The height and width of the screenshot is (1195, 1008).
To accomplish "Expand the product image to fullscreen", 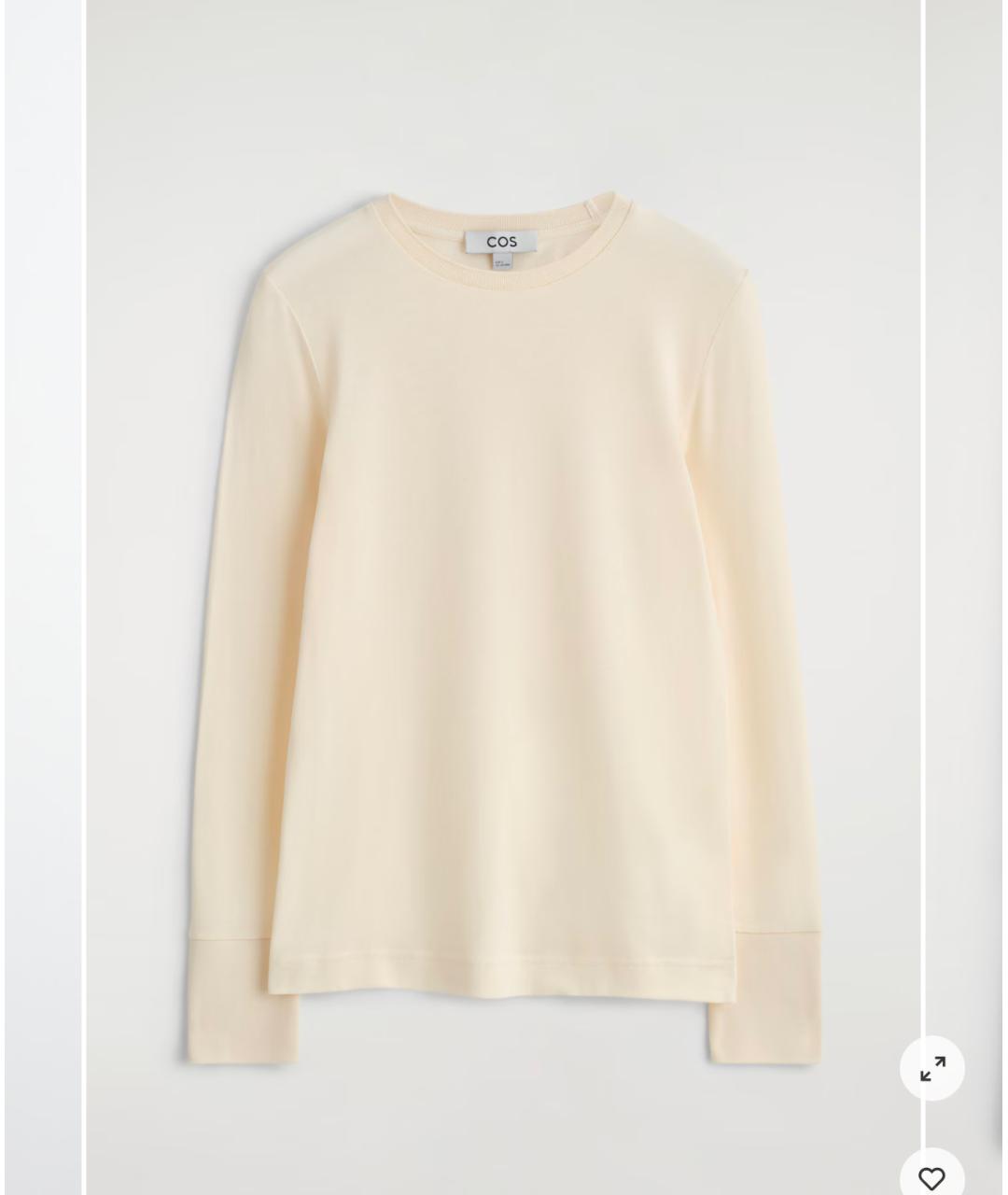I will [931, 1069].
